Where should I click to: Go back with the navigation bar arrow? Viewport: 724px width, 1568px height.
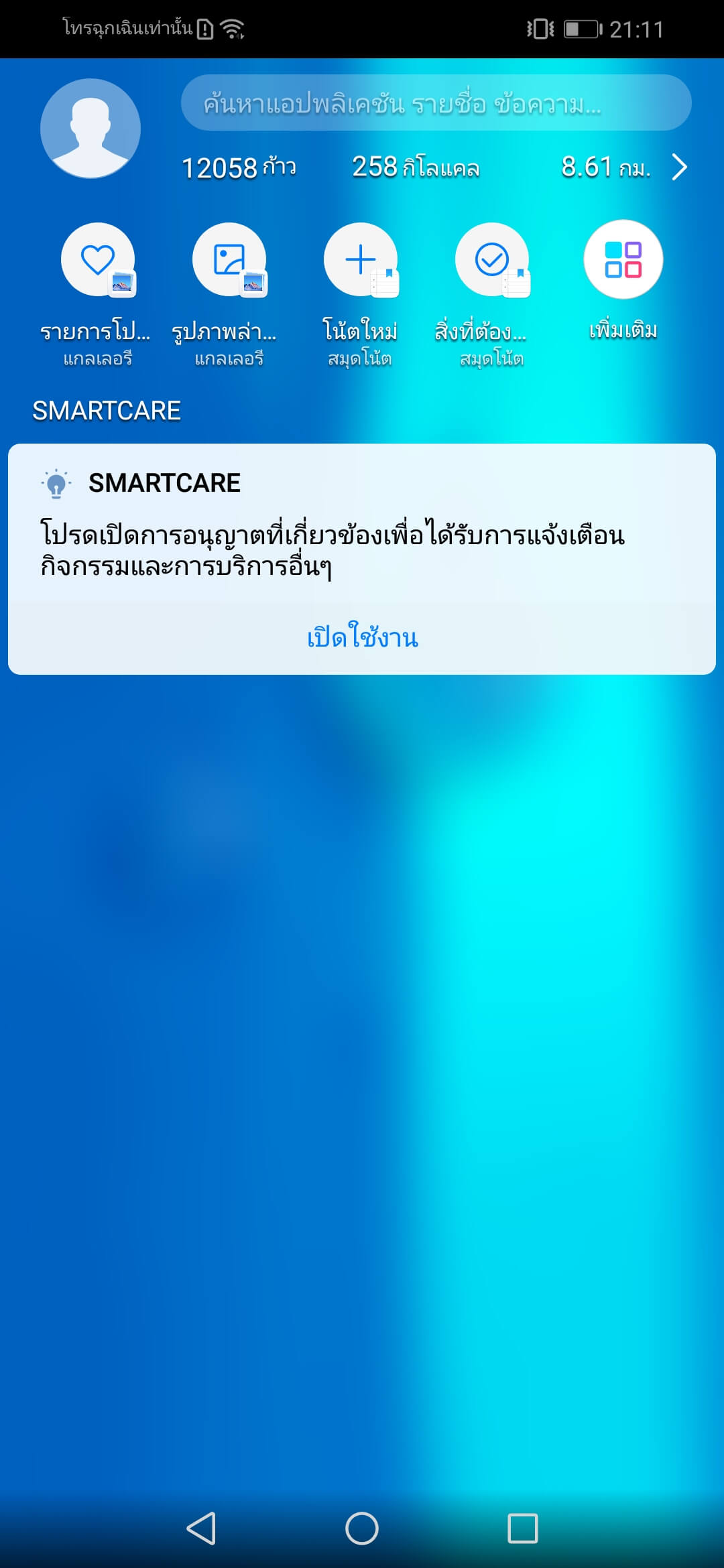201,1528
